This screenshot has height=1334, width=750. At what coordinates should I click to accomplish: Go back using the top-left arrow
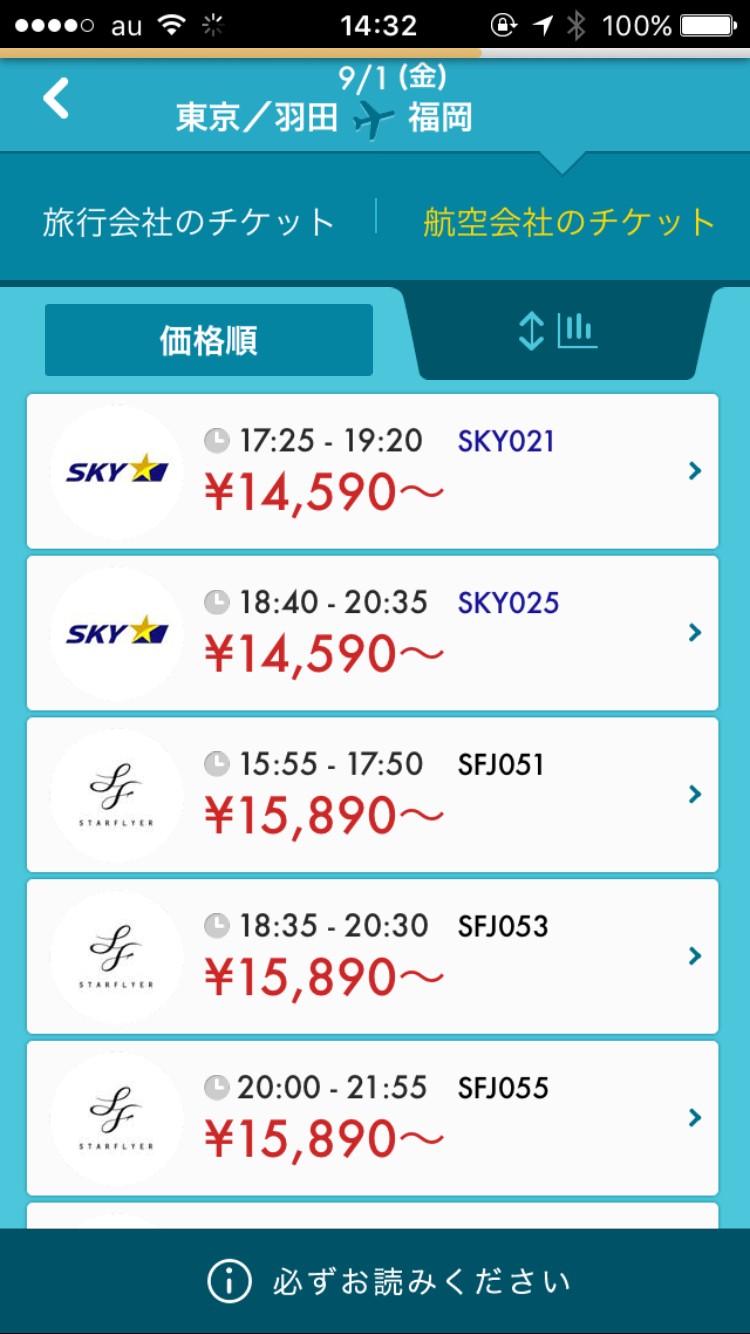click(56, 100)
